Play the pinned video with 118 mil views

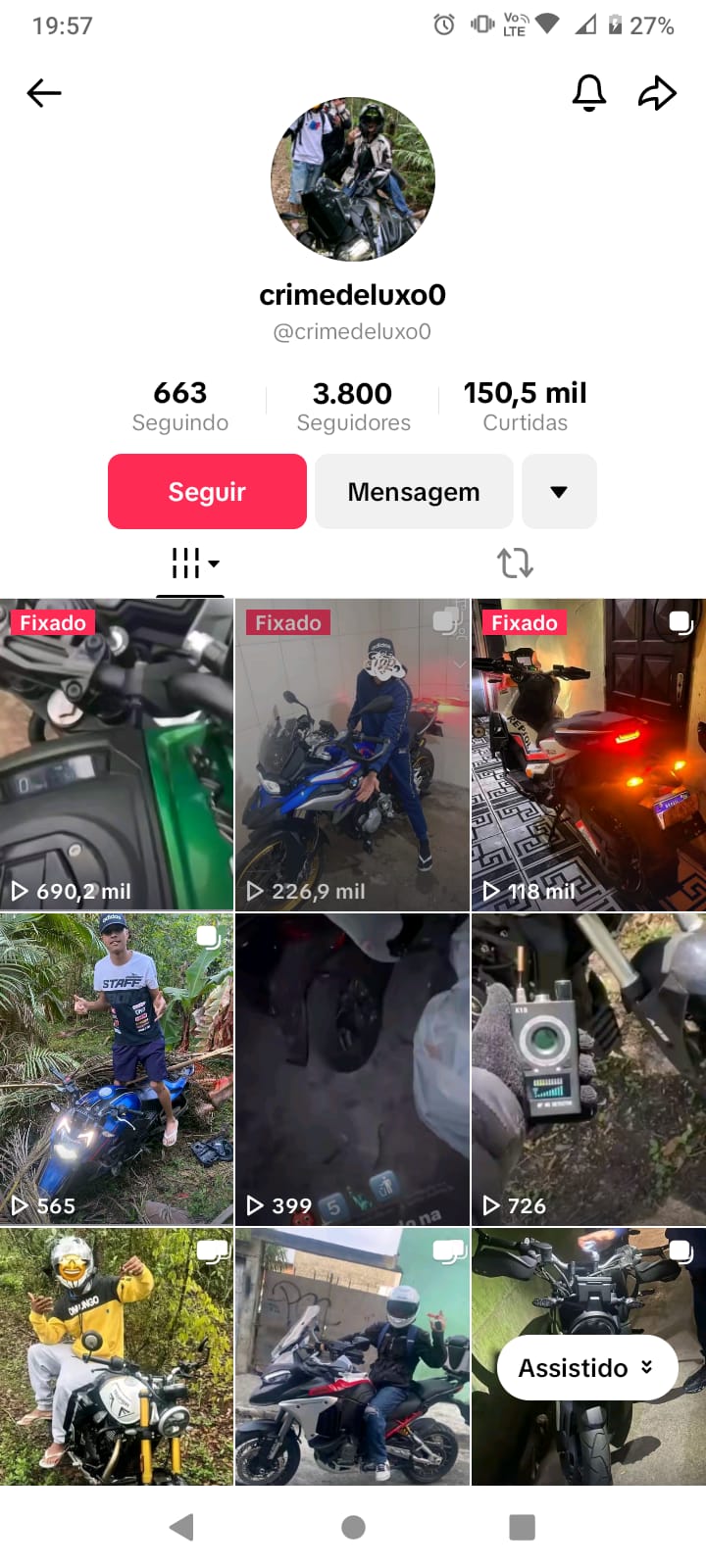point(588,755)
